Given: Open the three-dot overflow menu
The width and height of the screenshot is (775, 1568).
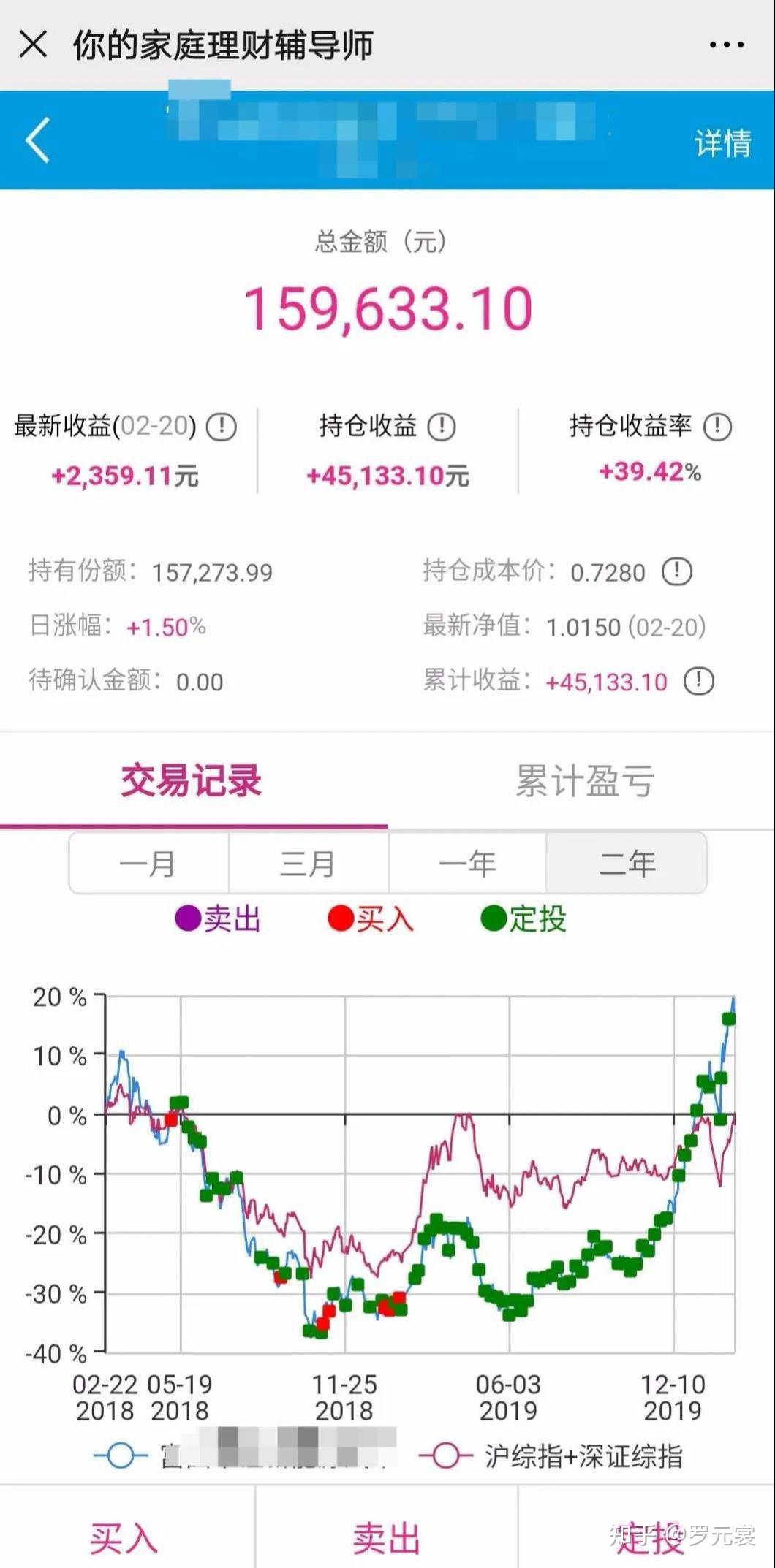Looking at the screenshot, I should coord(726,45).
